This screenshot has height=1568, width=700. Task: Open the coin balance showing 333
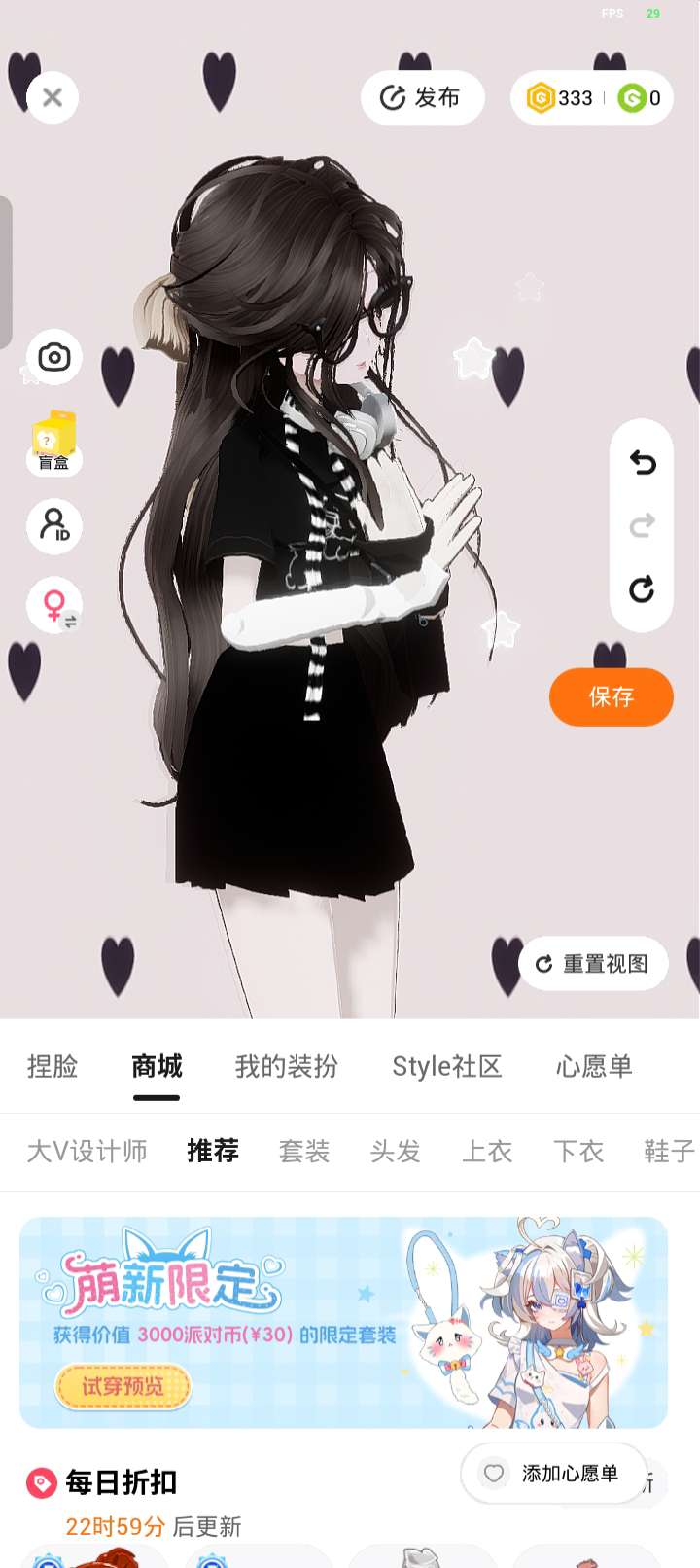(x=561, y=98)
